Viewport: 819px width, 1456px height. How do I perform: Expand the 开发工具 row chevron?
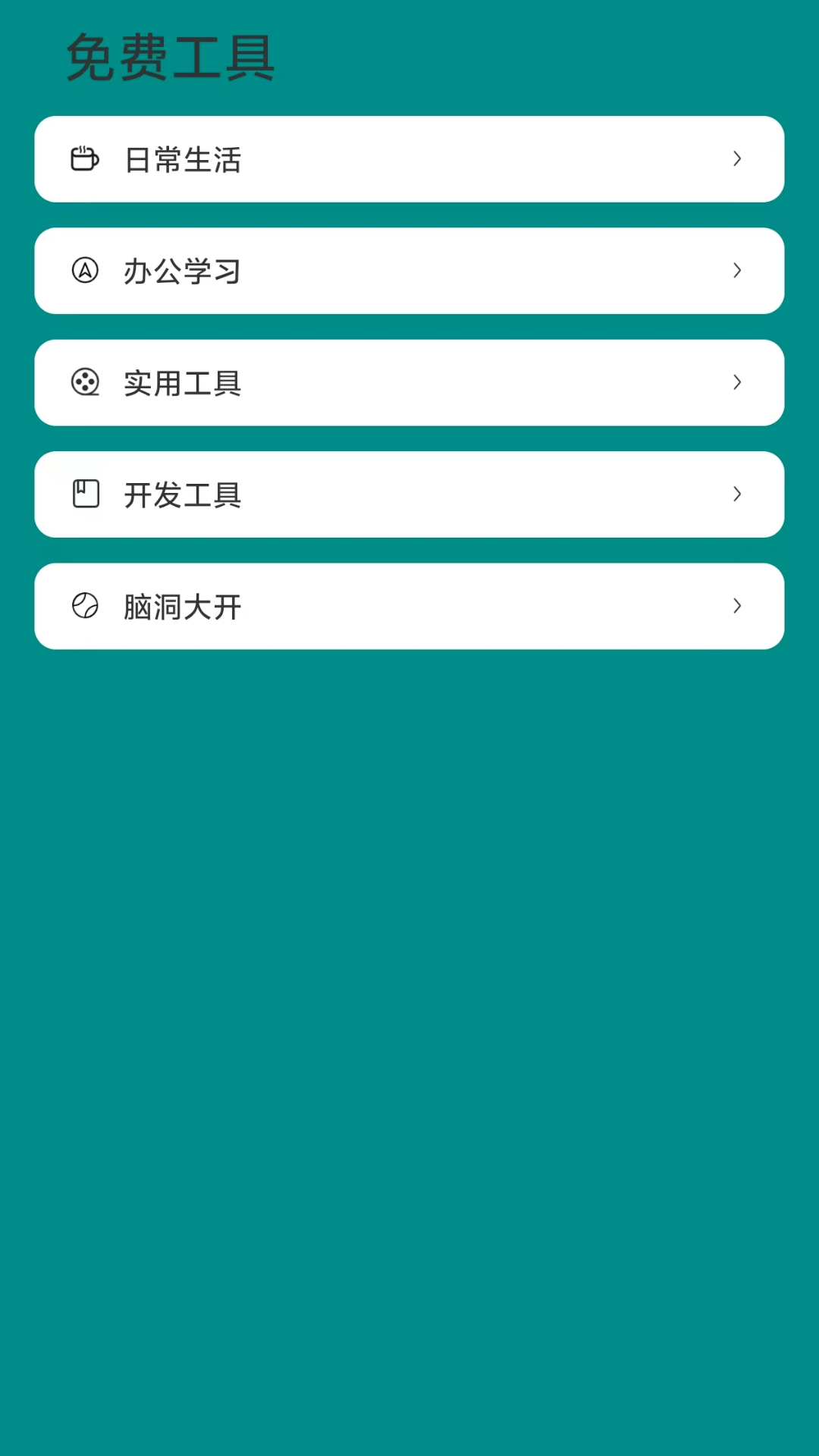click(736, 494)
